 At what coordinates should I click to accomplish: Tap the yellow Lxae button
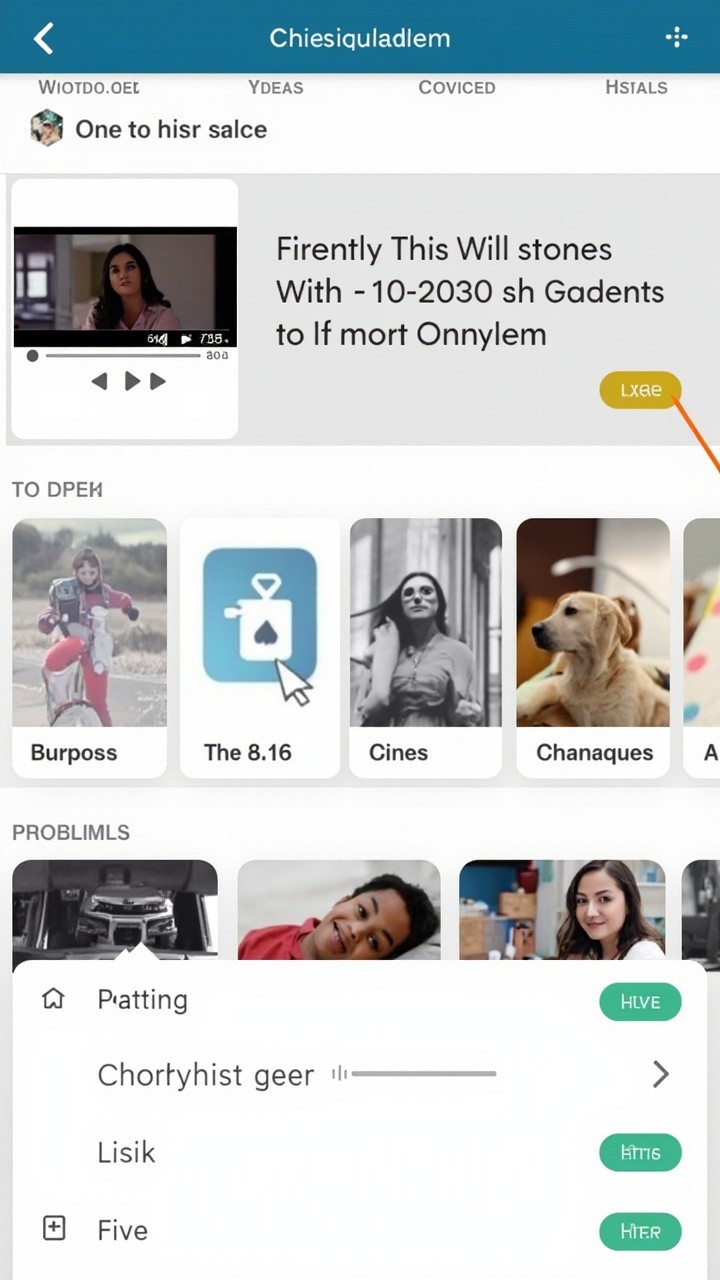pos(640,390)
